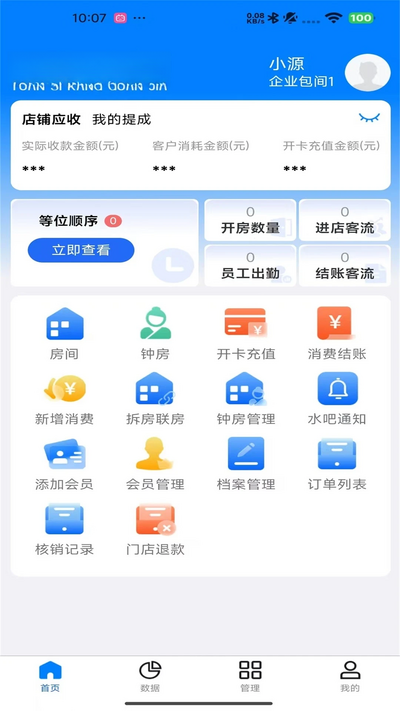Open 核销记录
This screenshot has height=711, width=400.
click(x=64, y=530)
